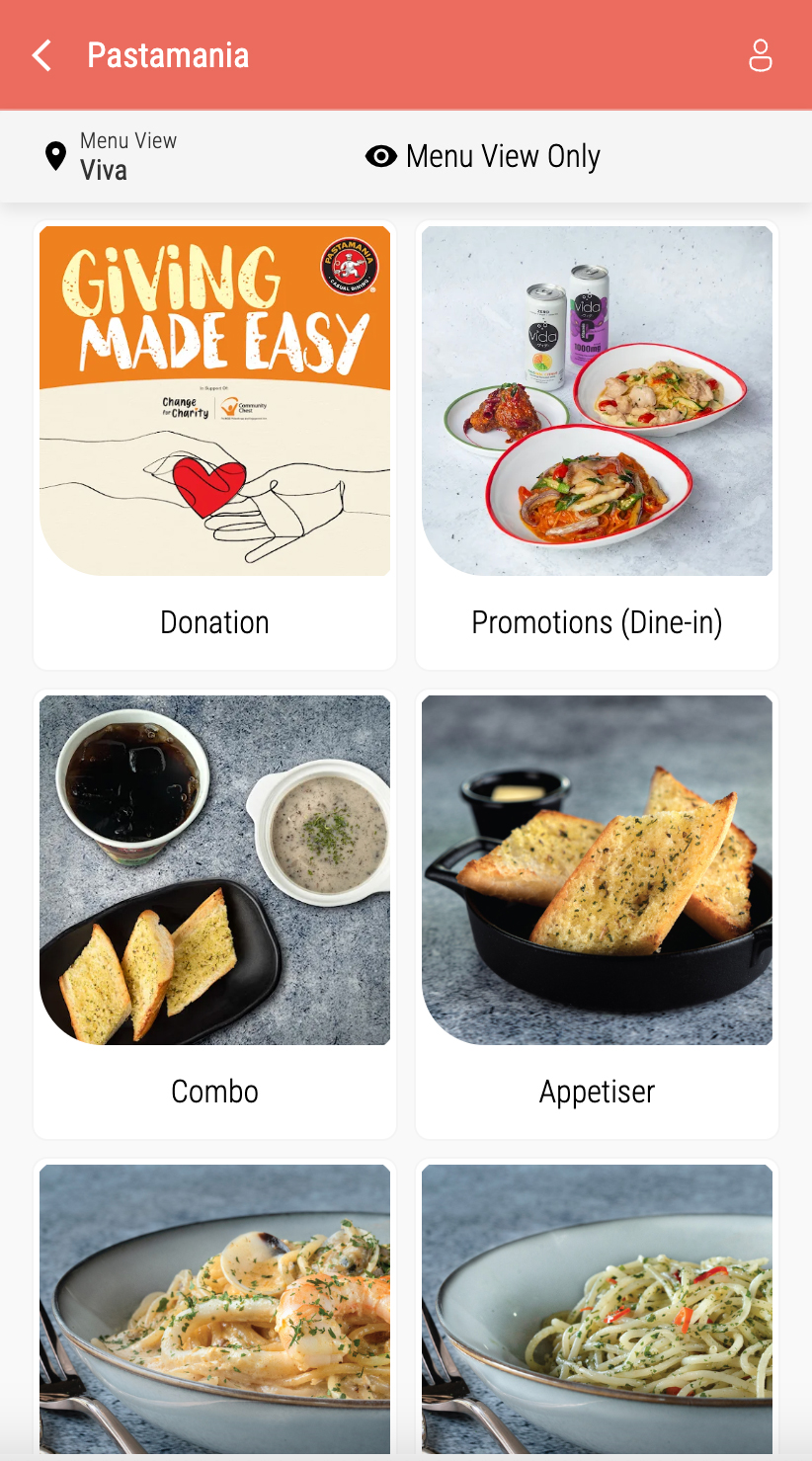Browse the Appetiser category

pyautogui.click(x=597, y=914)
